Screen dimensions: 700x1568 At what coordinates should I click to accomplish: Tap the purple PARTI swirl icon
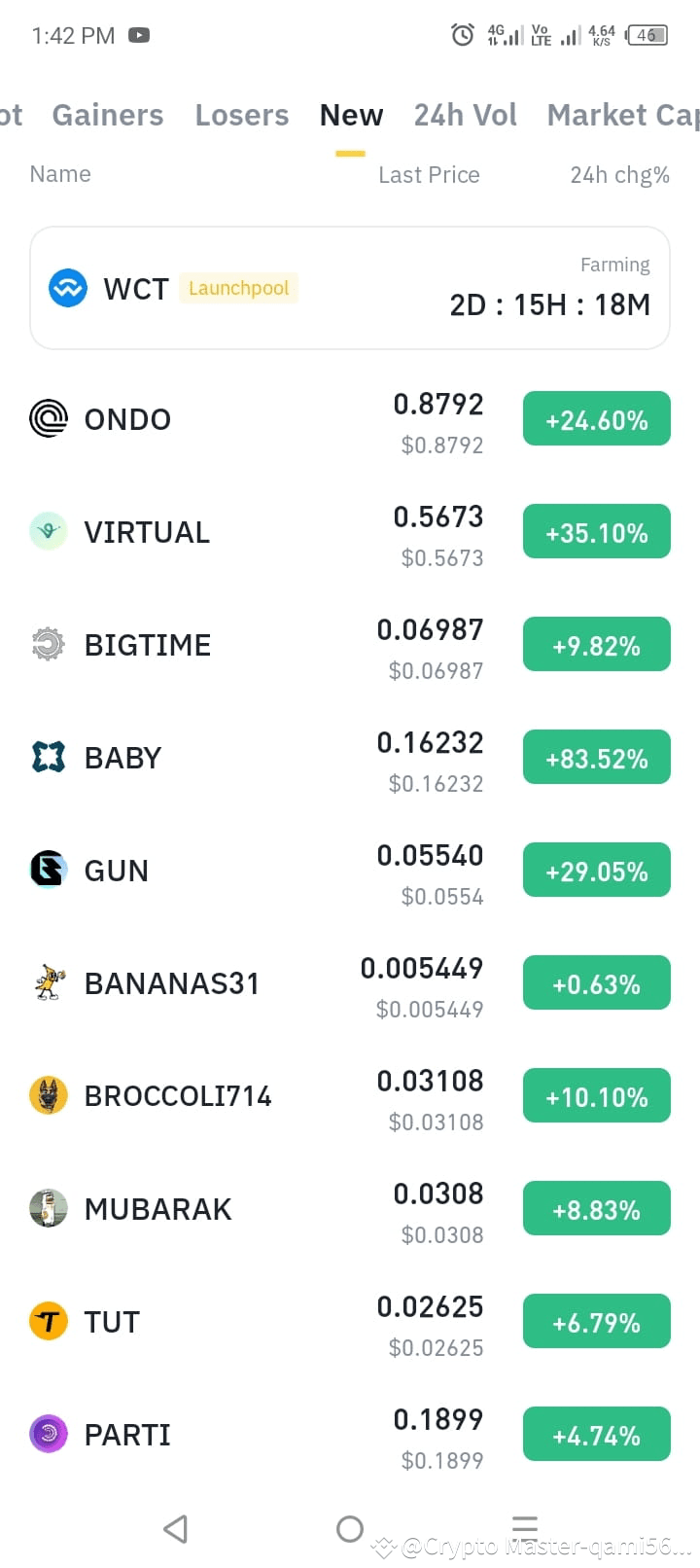coord(49,1434)
